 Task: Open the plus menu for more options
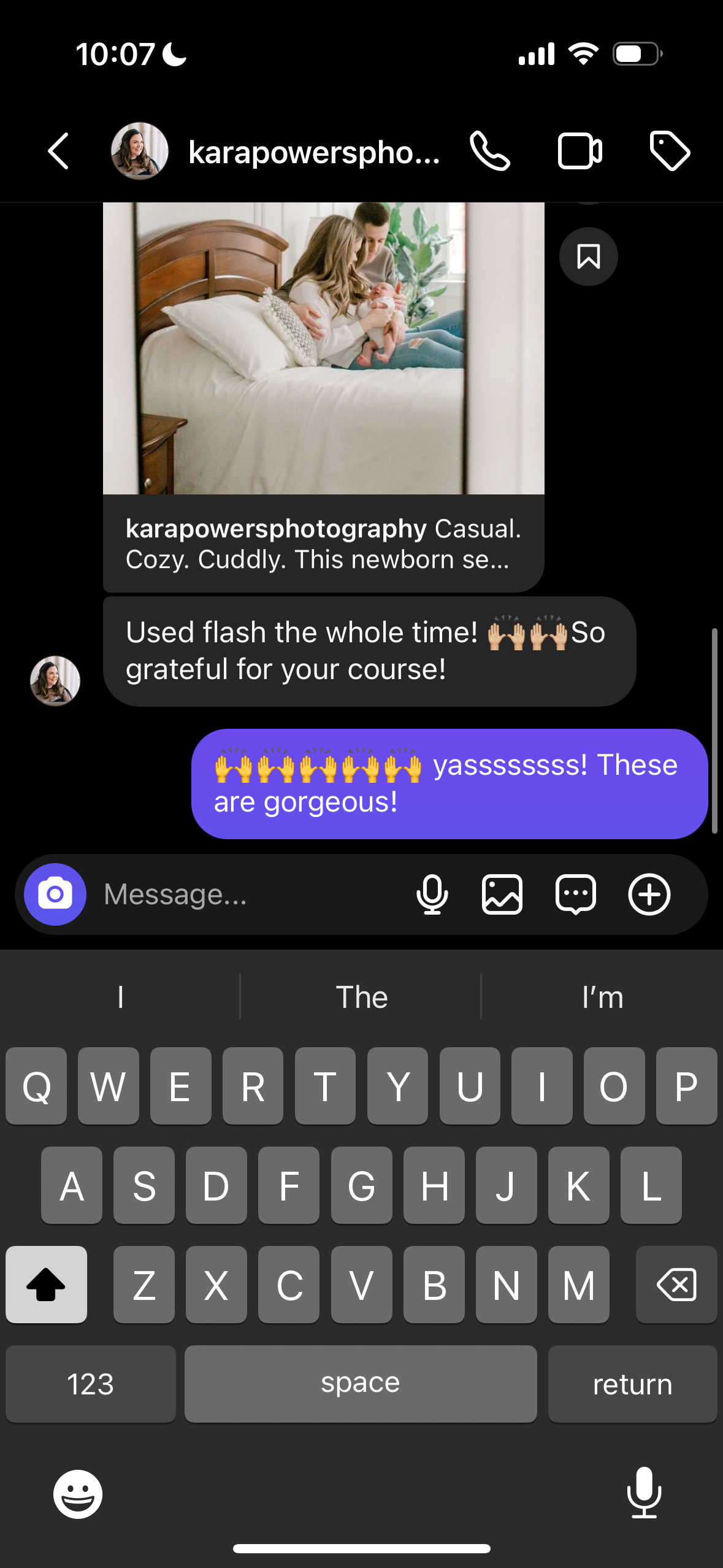coord(649,894)
